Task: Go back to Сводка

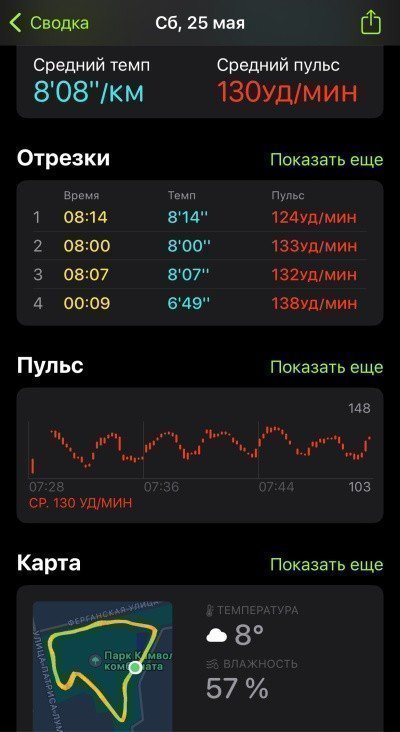Action: pos(49,22)
